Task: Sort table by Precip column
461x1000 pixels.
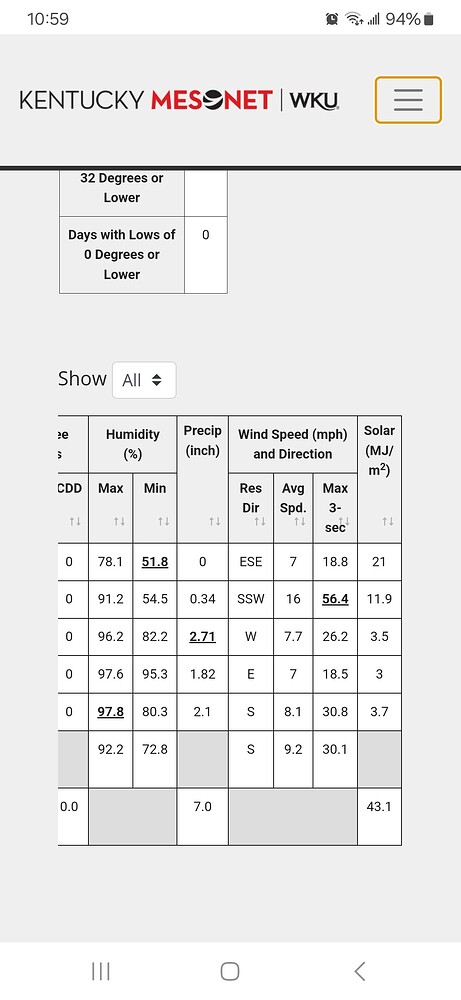Action: click(x=203, y=480)
